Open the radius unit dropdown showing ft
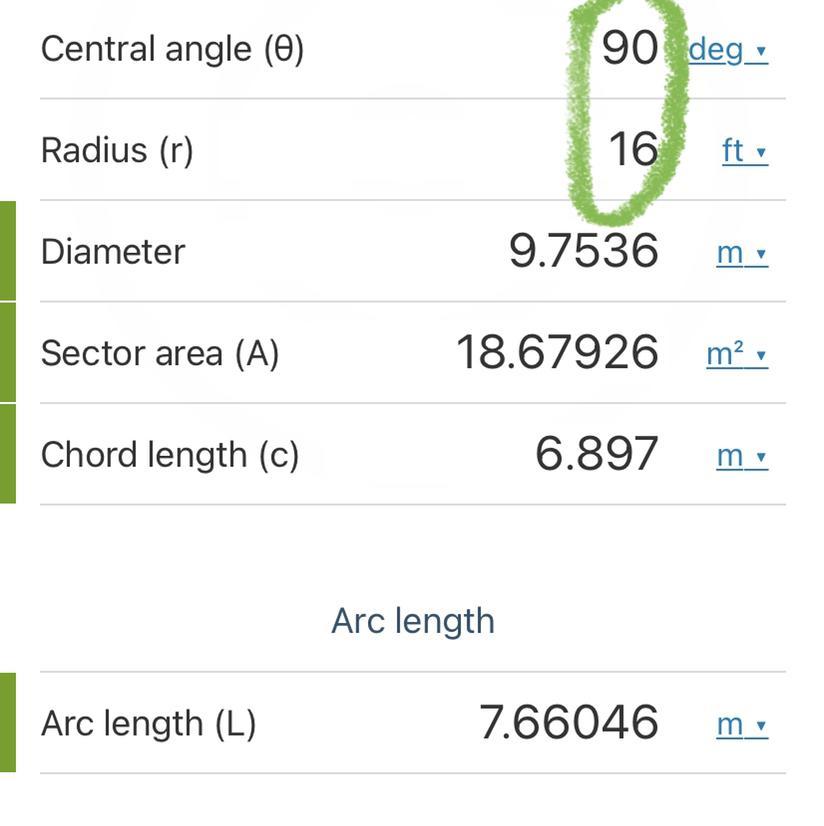Image resolution: width=824 pixels, height=826 pixels. click(744, 151)
